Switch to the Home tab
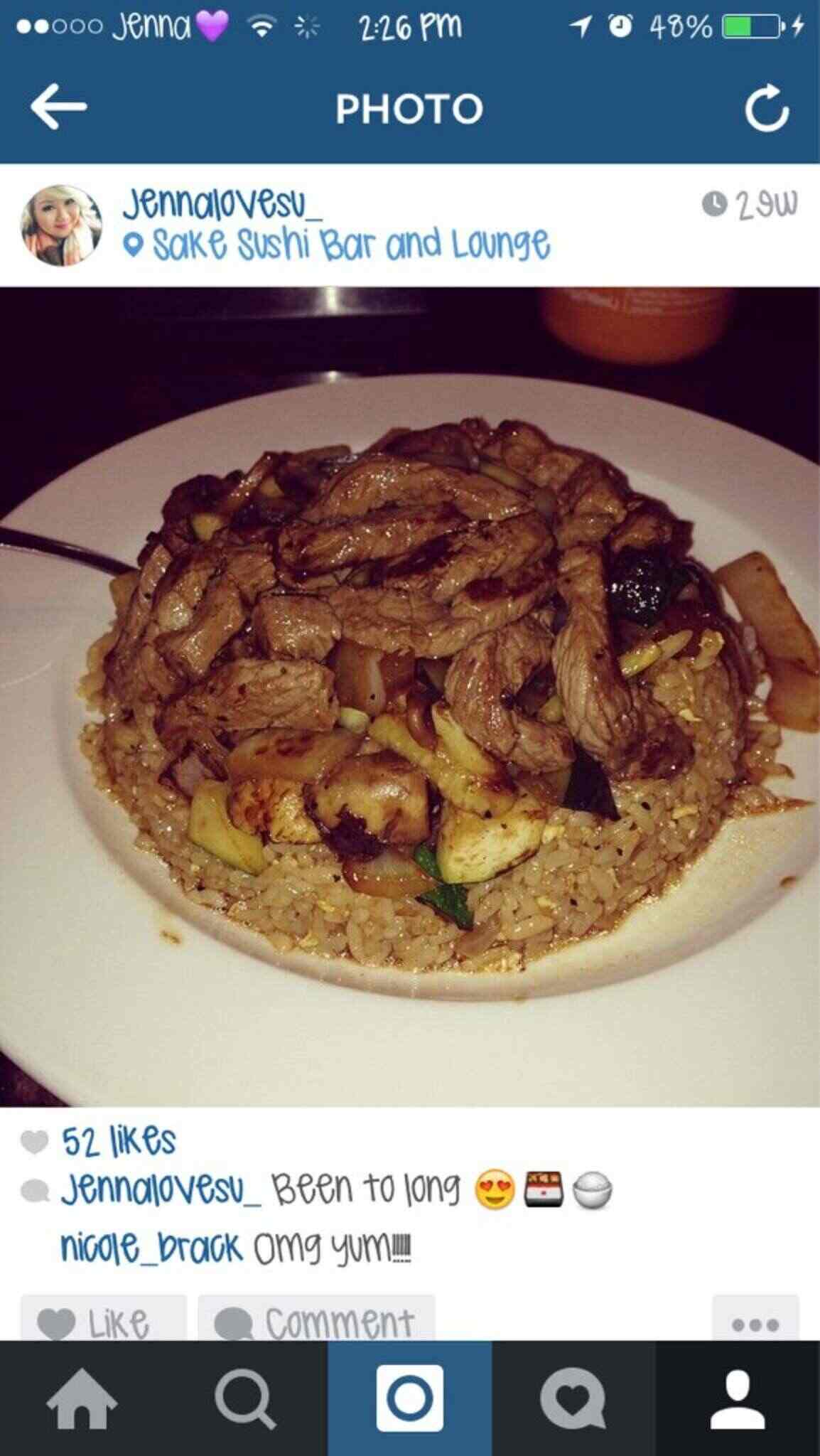This screenshot has height=1456, width=820. click(x=82, y=1399)
